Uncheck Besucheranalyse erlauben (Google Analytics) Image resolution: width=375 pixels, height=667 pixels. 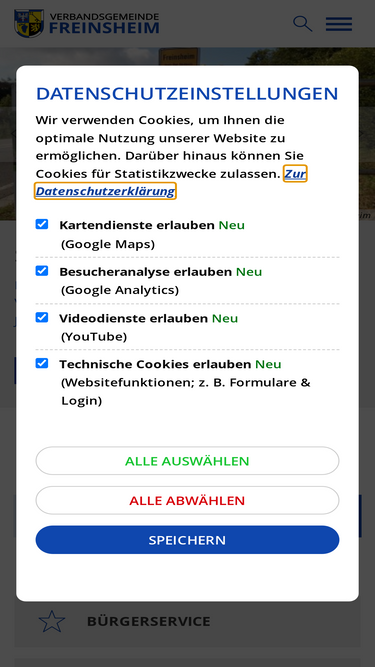pyautogui.click(x=42, y=271)
